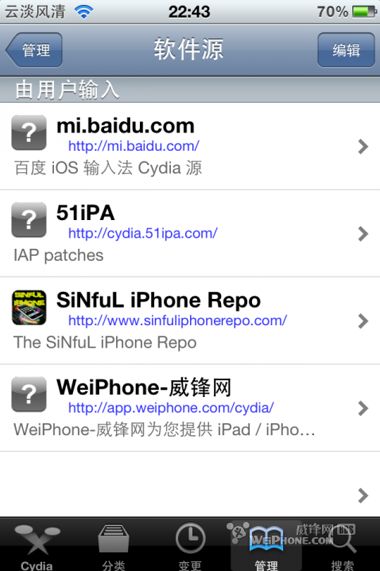This screenshot has height=571, width=380.
Task: Open the mi.baidu.com source
Action: (190, 146)
